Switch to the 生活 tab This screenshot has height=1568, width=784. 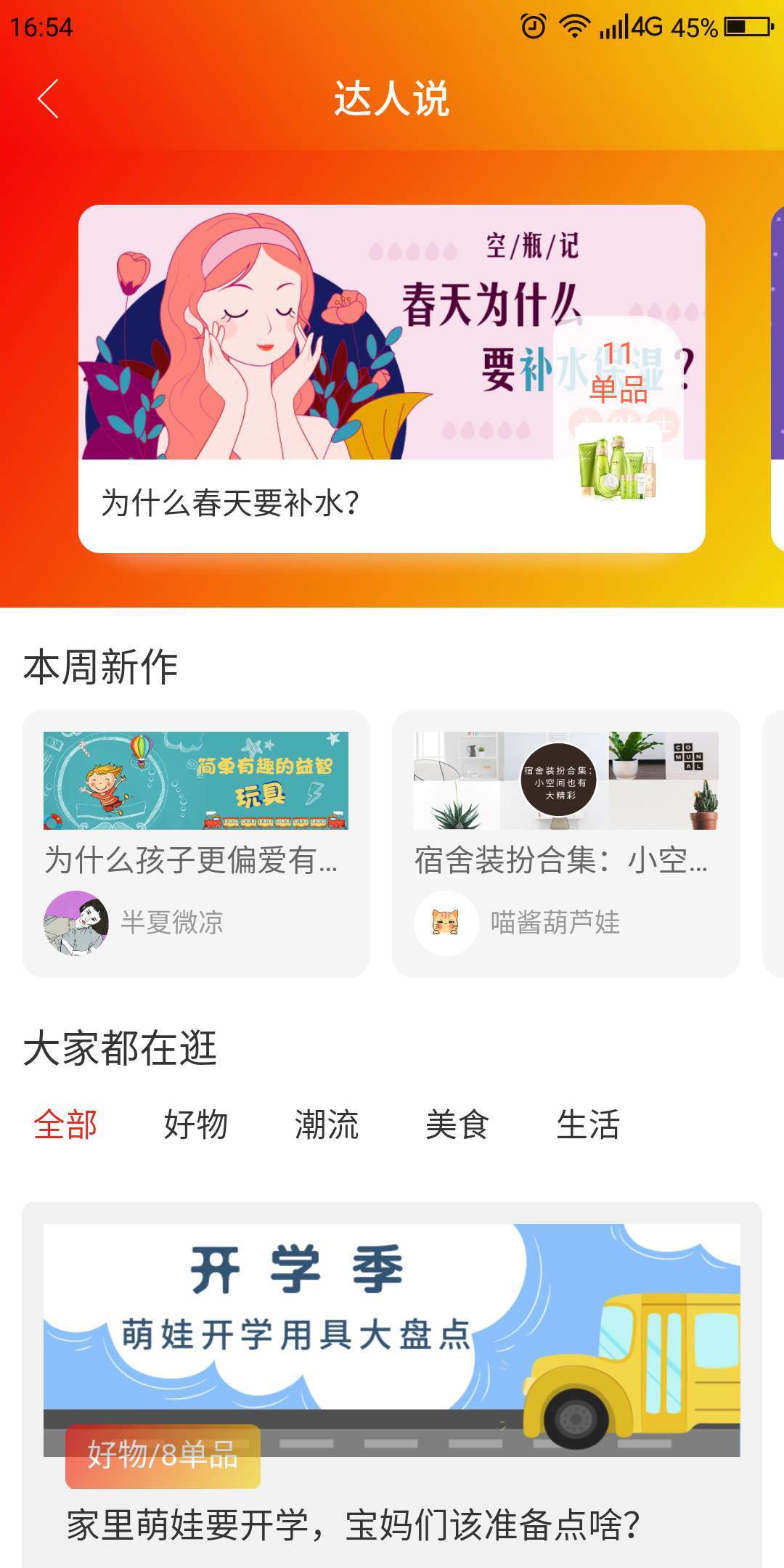click(588, 1124)
